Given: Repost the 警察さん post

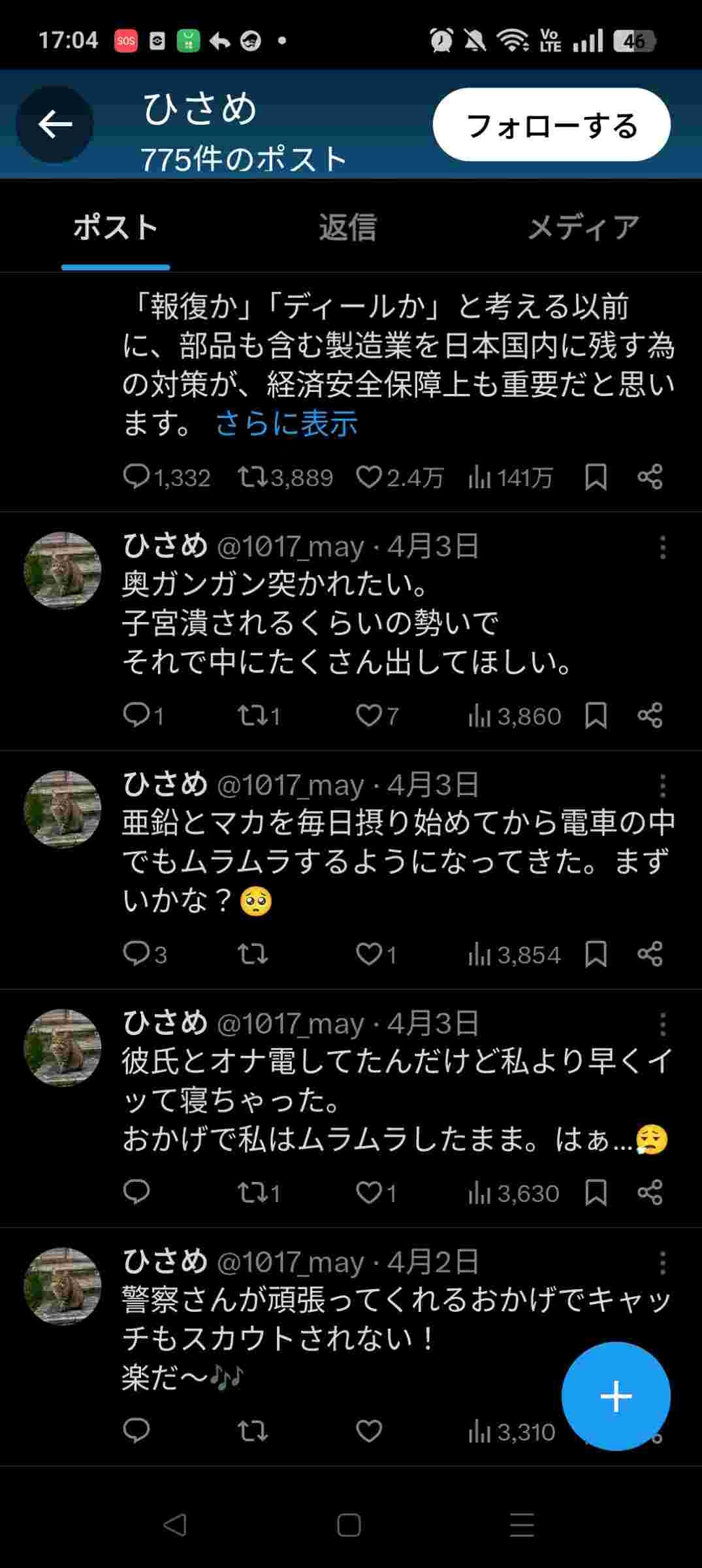Looking at the screenshot, I should click(x=251, y=1431).
